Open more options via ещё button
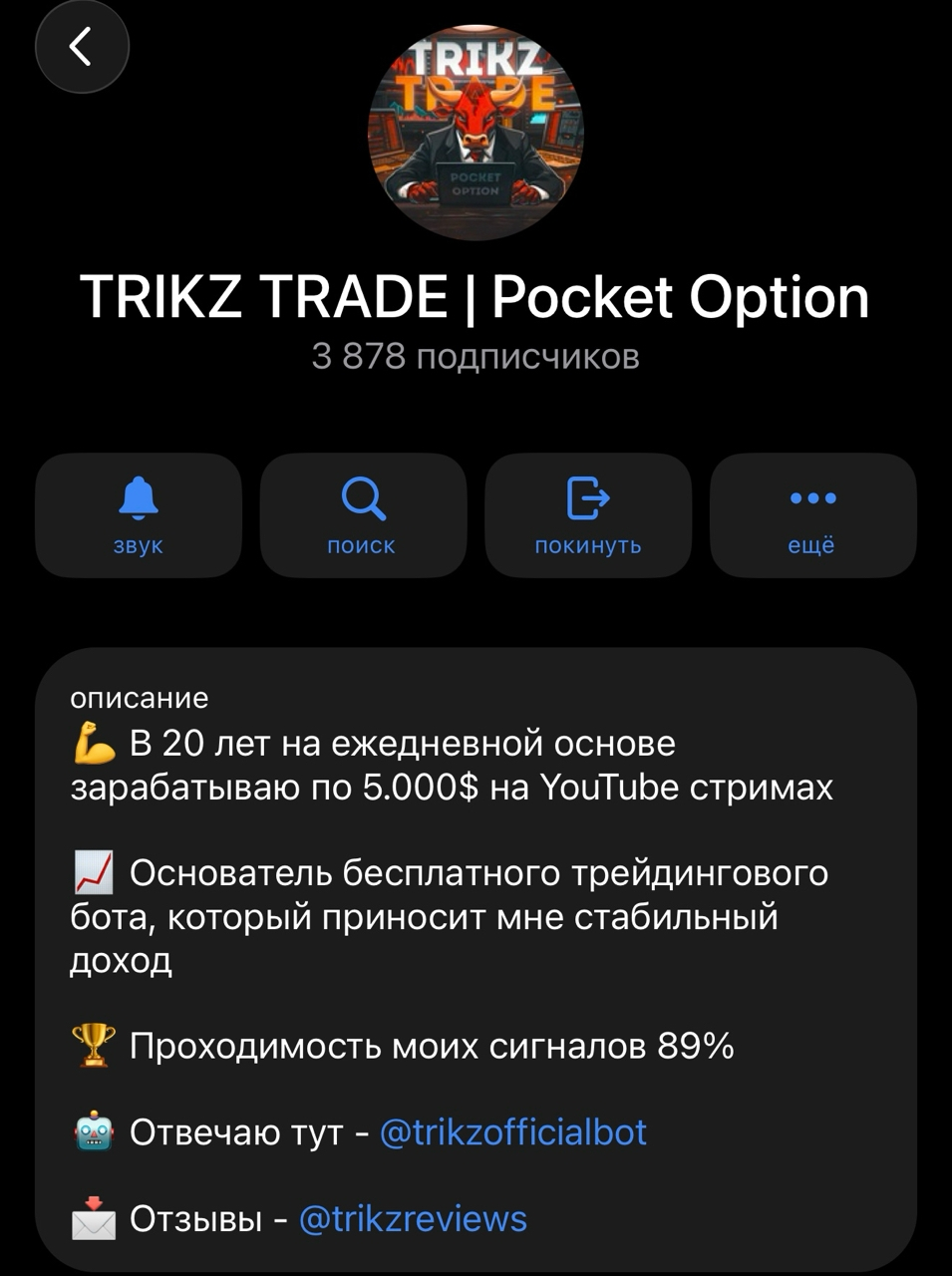Screen dimensions: 952x1276 pos(812,515)
